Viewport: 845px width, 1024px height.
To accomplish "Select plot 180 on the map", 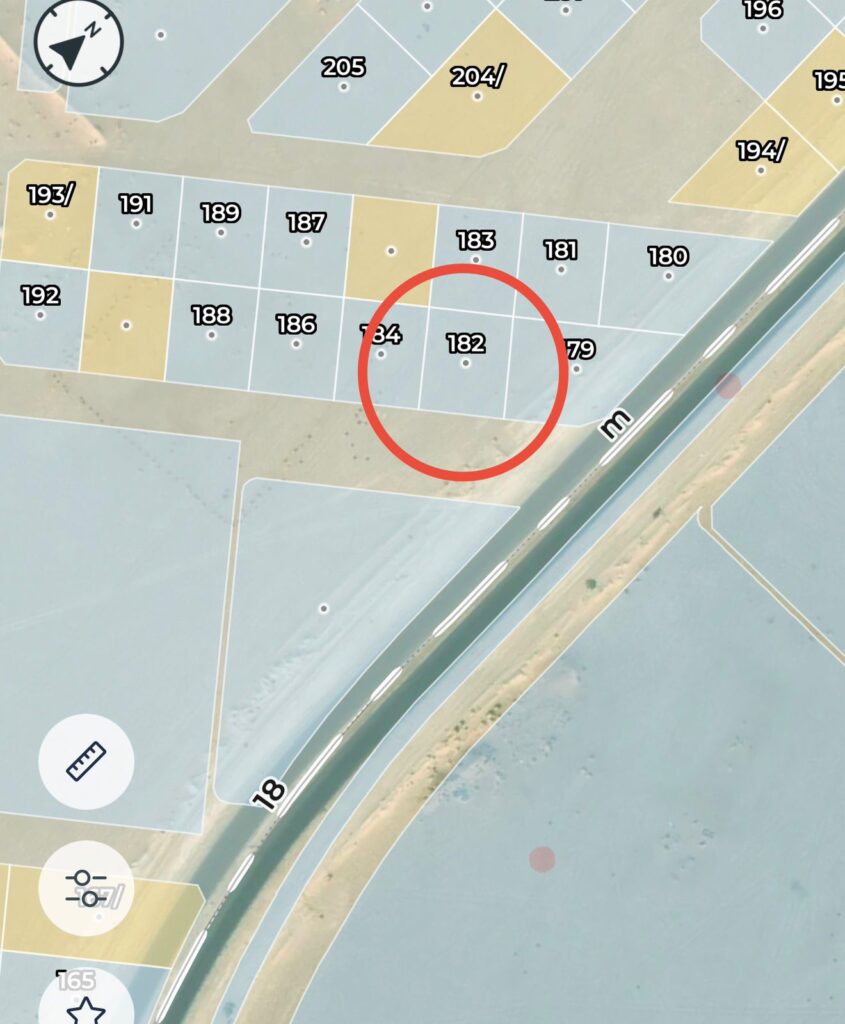I will [667, 272].
